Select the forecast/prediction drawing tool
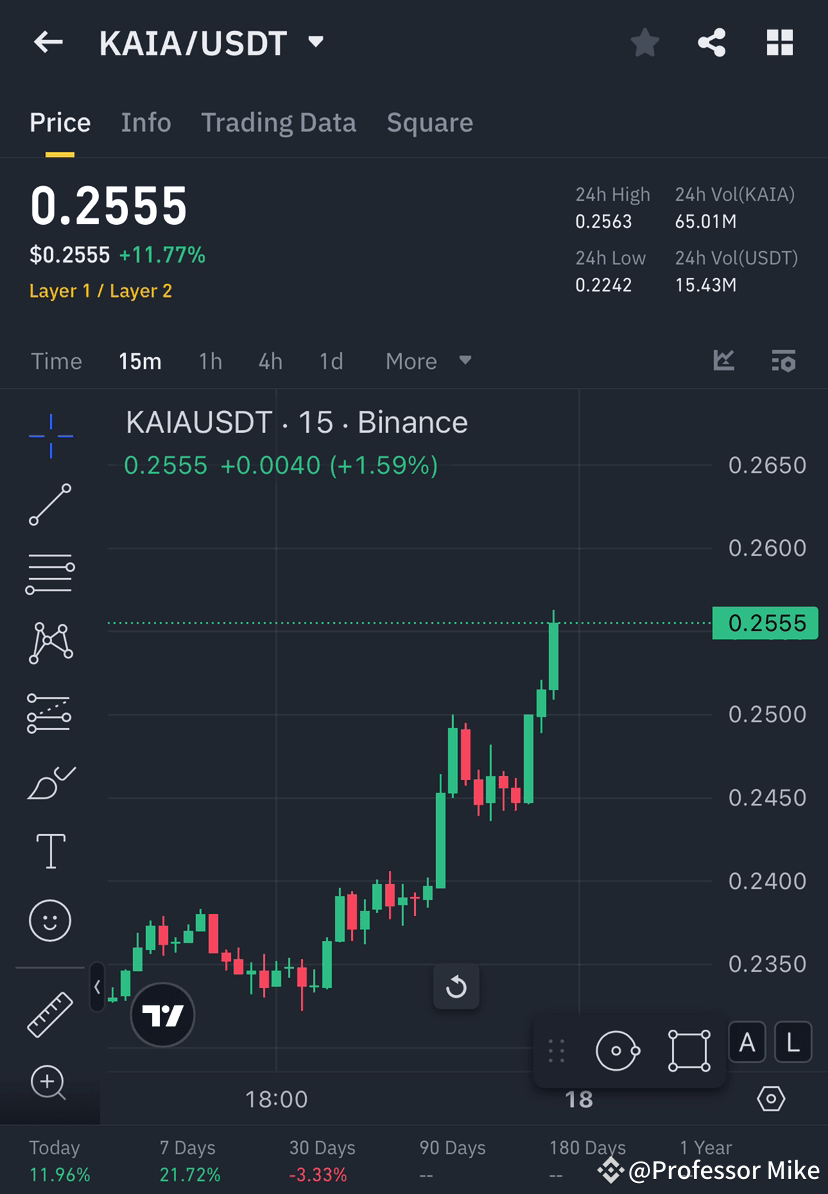Image resolution: width=828 pixels, height=1194 pixels. point(49,712)
